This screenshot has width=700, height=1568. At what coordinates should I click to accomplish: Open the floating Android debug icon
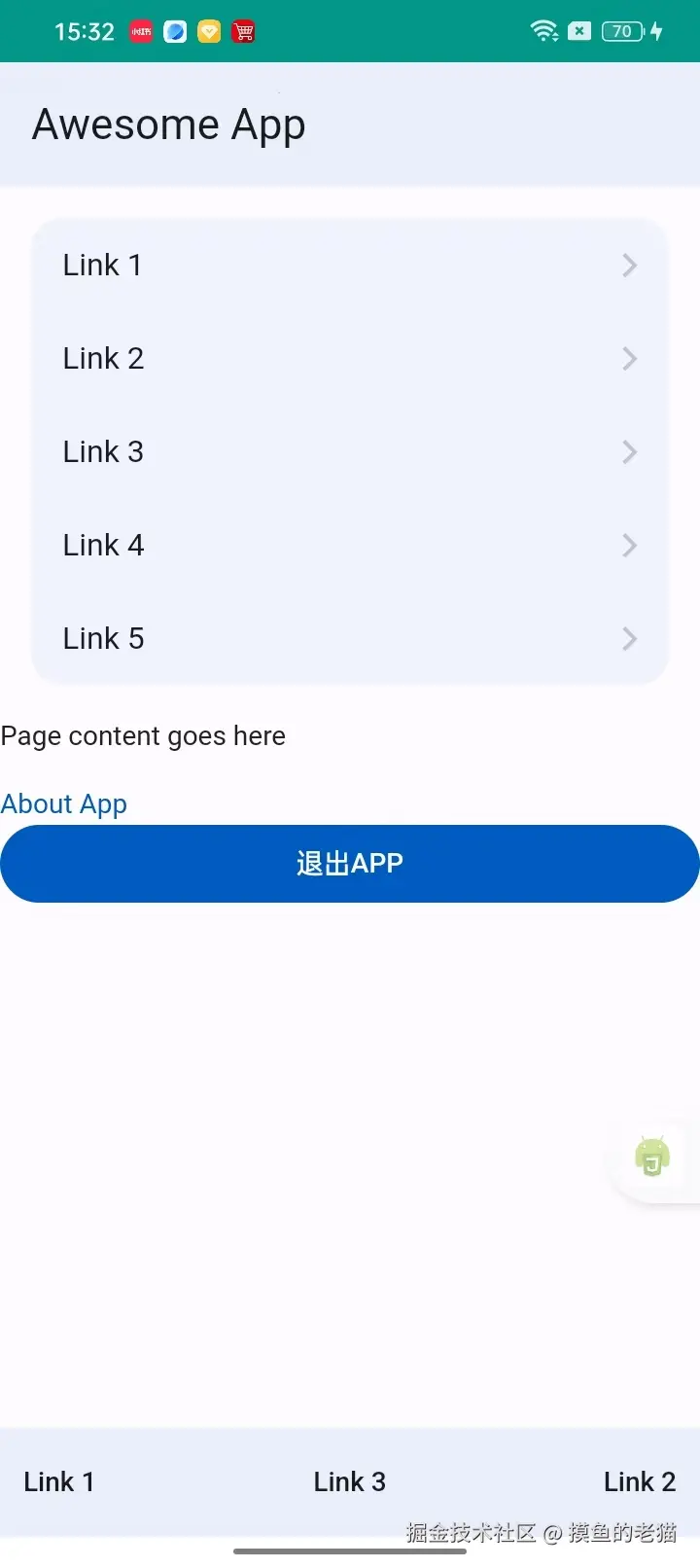(652, 1157)
